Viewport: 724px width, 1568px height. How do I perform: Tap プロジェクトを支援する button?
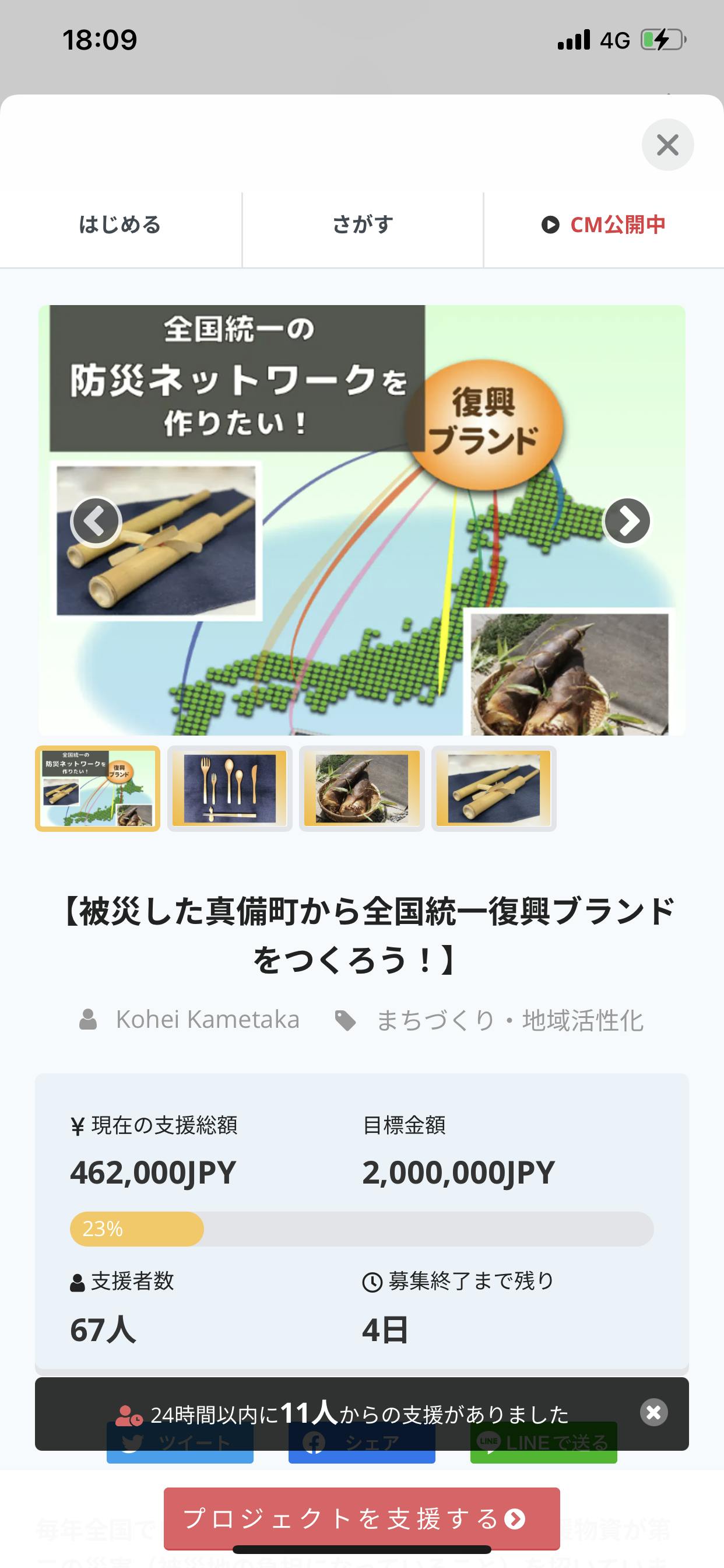(361, 1518)
